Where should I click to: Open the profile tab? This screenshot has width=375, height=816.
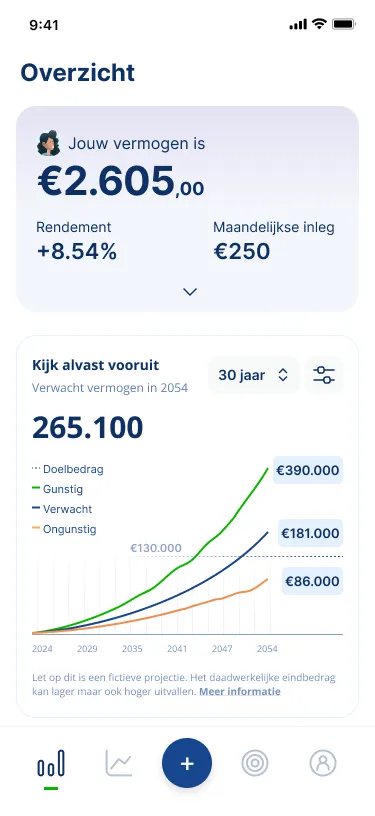pyautogui.click(x=323, y=763)
